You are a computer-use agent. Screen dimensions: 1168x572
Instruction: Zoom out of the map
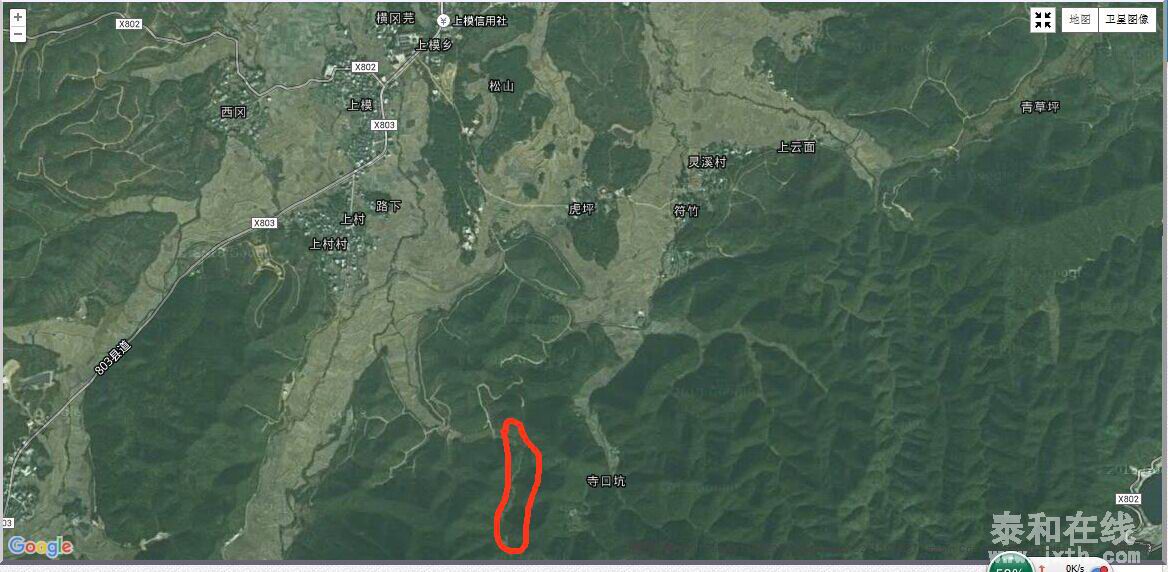tap(18, 34)
